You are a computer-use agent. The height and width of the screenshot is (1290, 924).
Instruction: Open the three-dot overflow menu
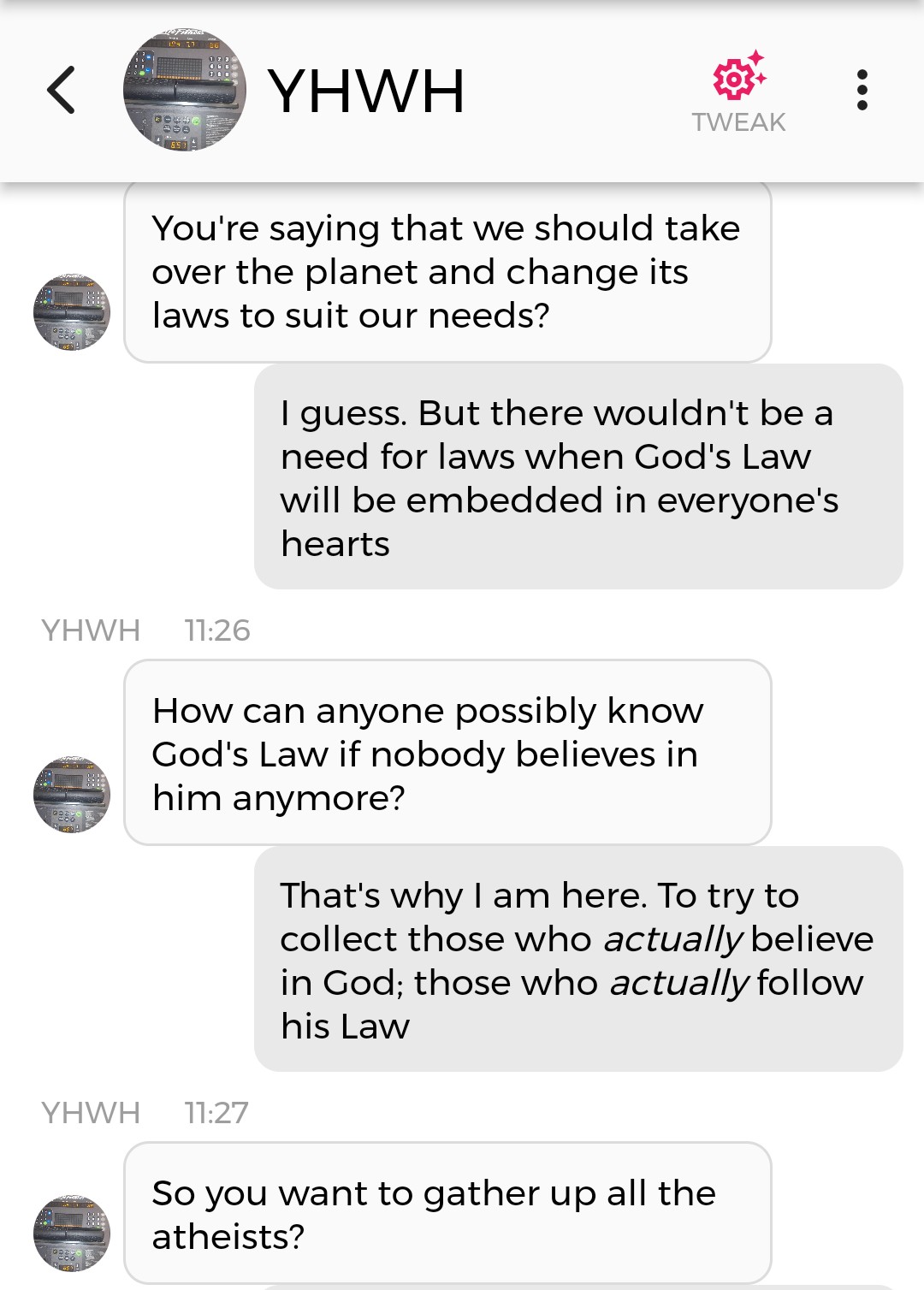tap(862, 90)
